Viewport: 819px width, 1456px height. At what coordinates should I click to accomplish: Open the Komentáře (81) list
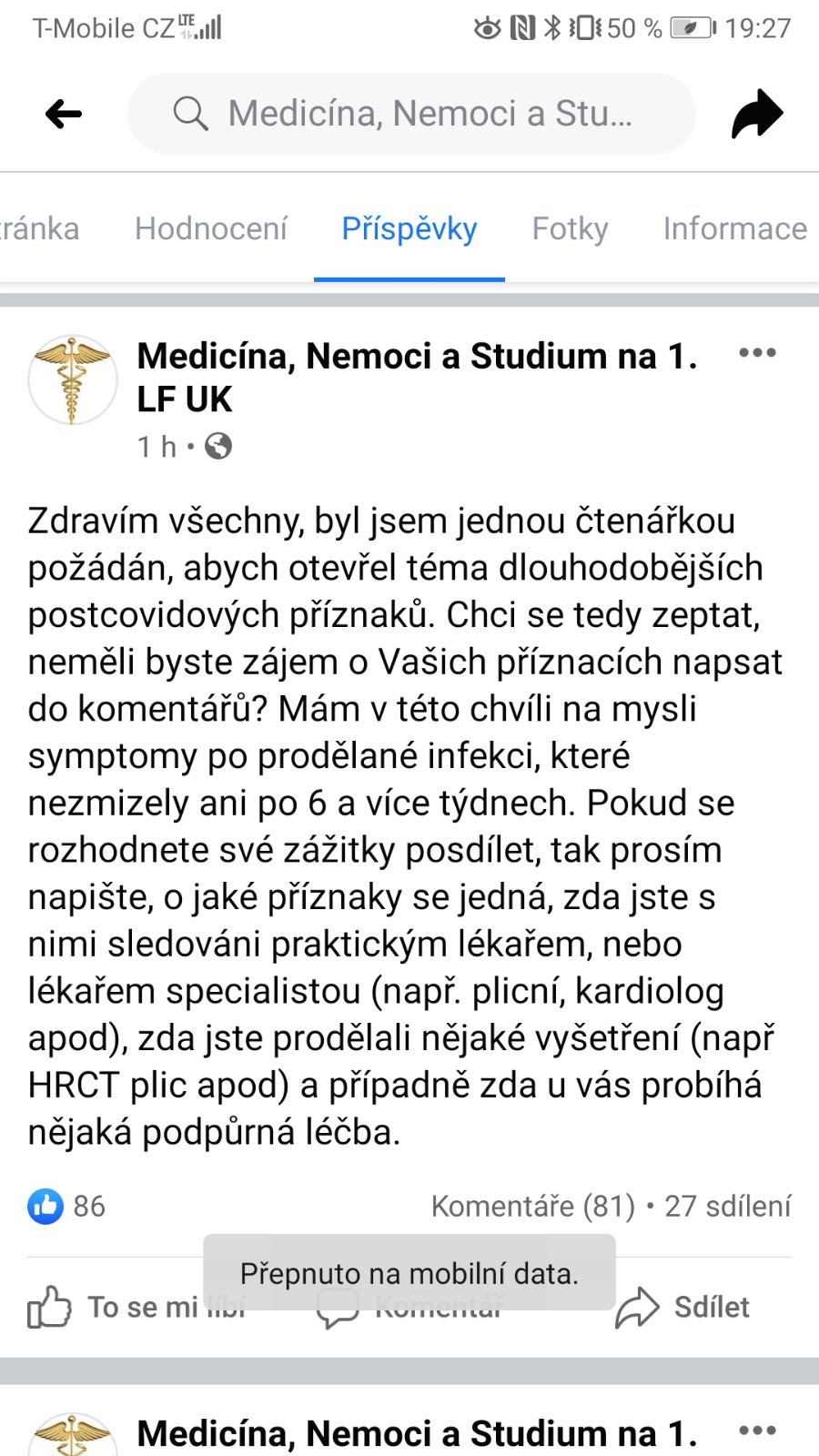[532, 1206]
